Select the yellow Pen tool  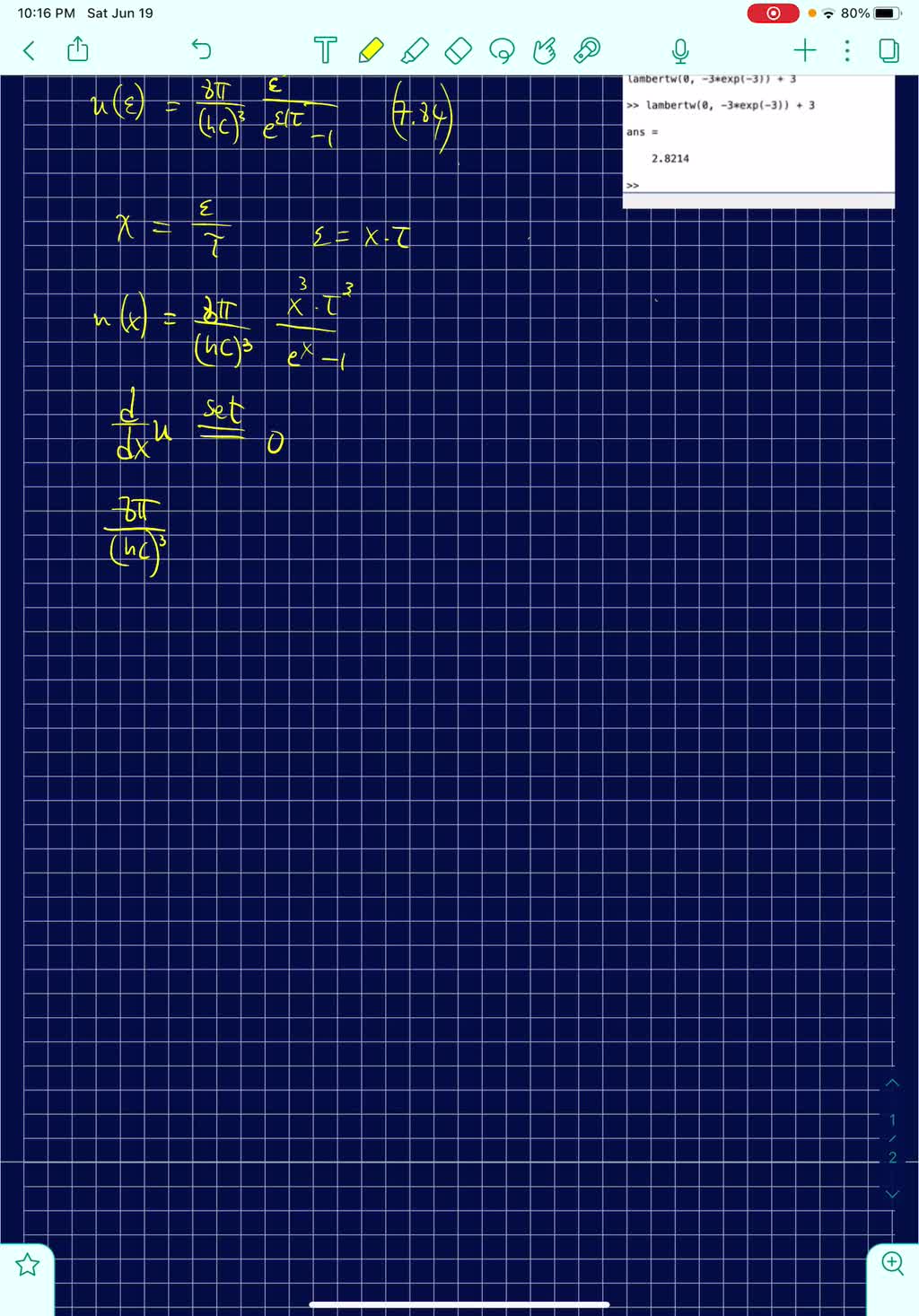[x=371, y=51]
